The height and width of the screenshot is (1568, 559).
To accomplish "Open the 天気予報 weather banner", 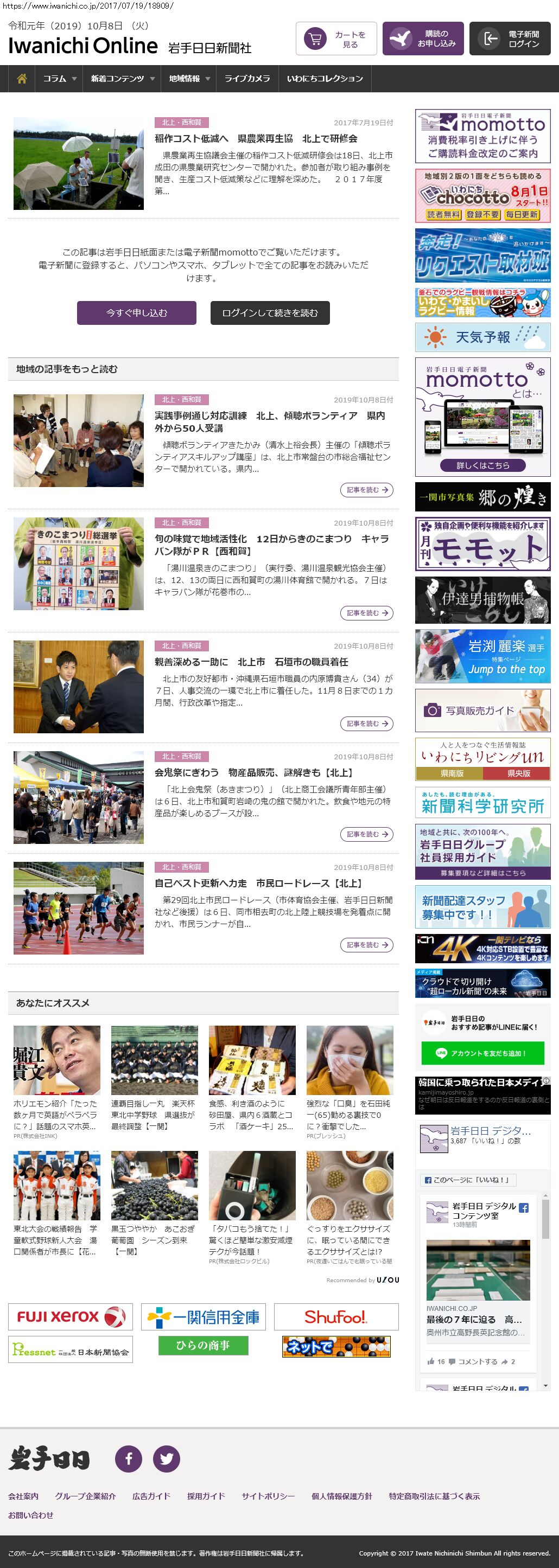I will [482, 337].
